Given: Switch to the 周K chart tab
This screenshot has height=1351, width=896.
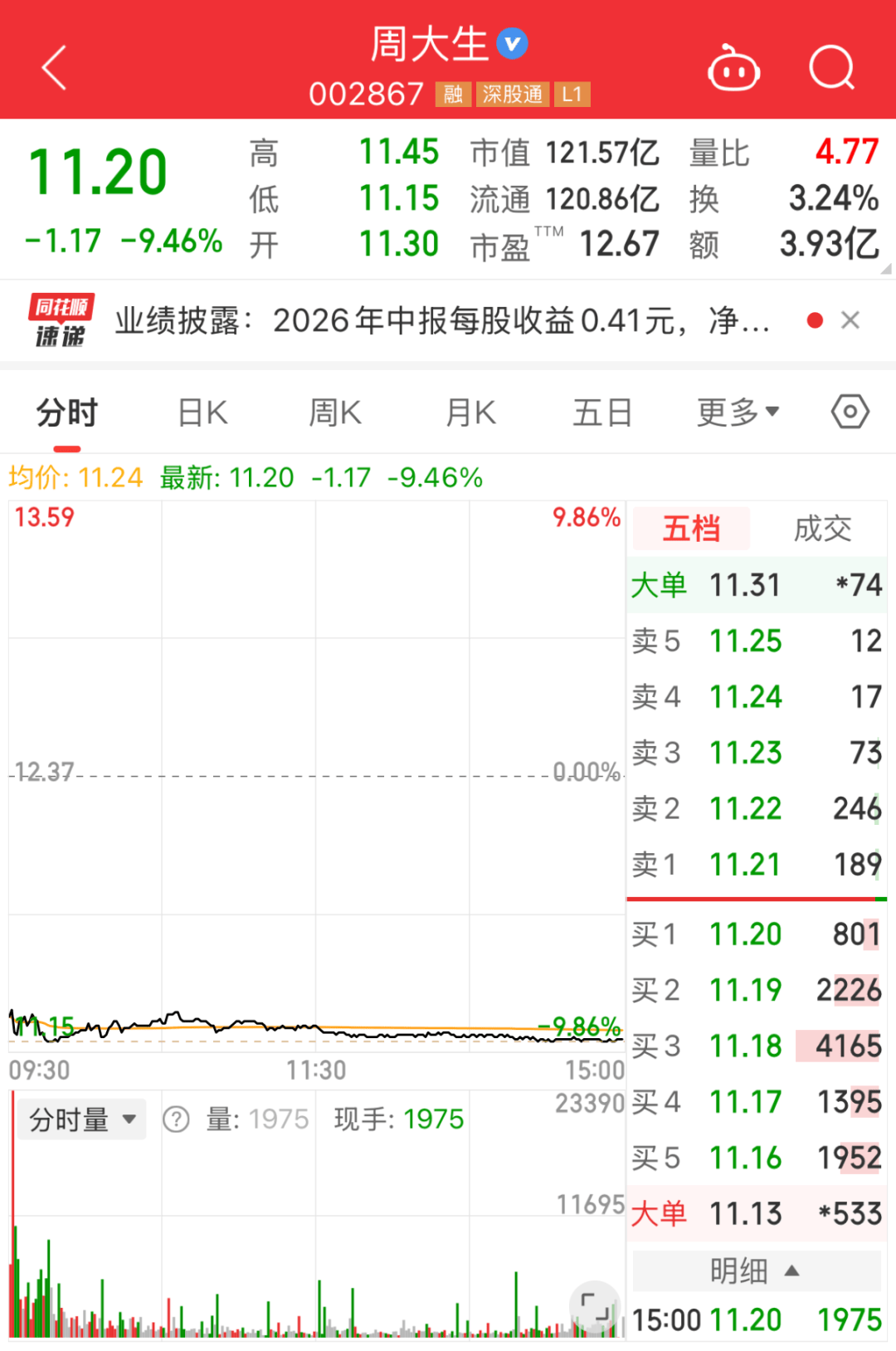Looking at the screenshot, I should point(334,412).
